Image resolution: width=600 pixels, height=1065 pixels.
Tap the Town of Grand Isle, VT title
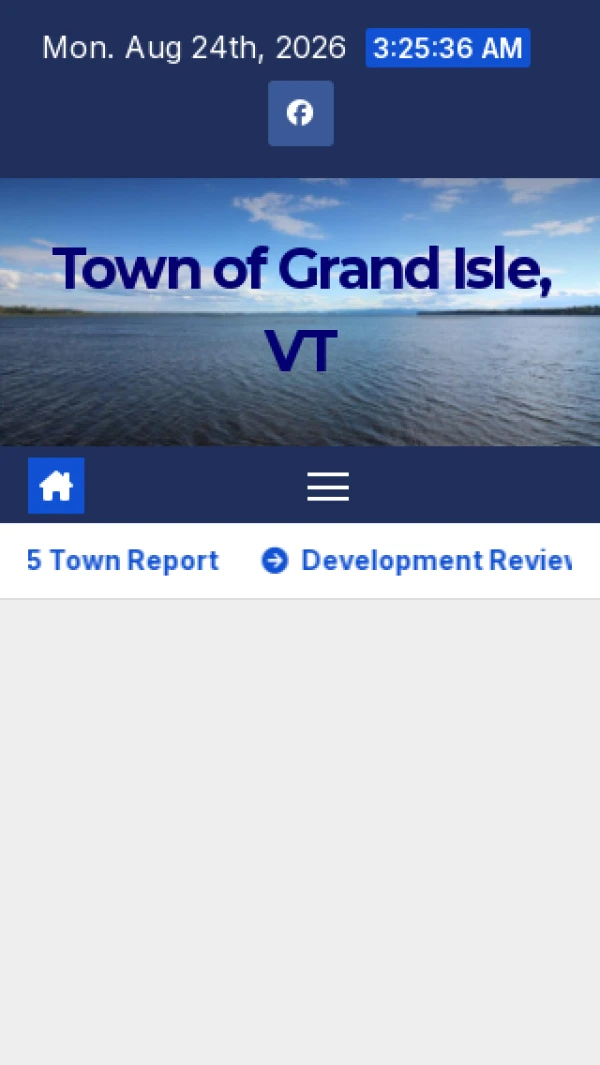pyautogui.click(x=301, y=310)
